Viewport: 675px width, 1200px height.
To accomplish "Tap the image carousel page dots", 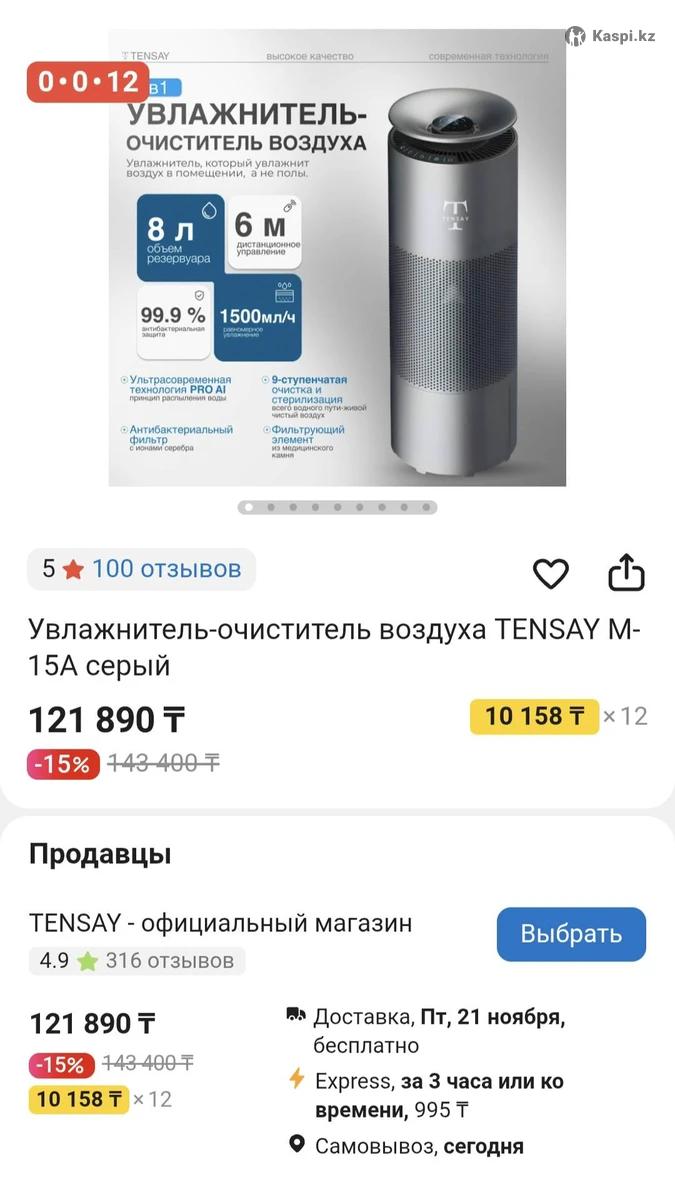I will [x=337, y=507].
